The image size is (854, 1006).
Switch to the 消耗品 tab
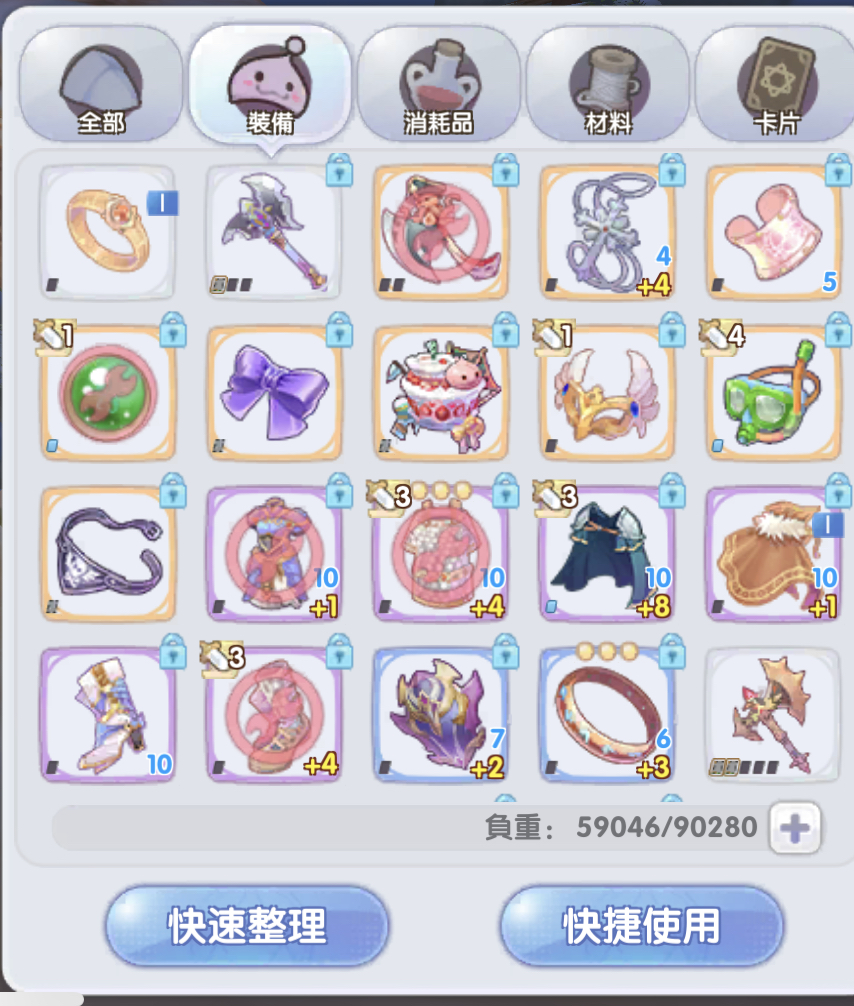point(438,85)
